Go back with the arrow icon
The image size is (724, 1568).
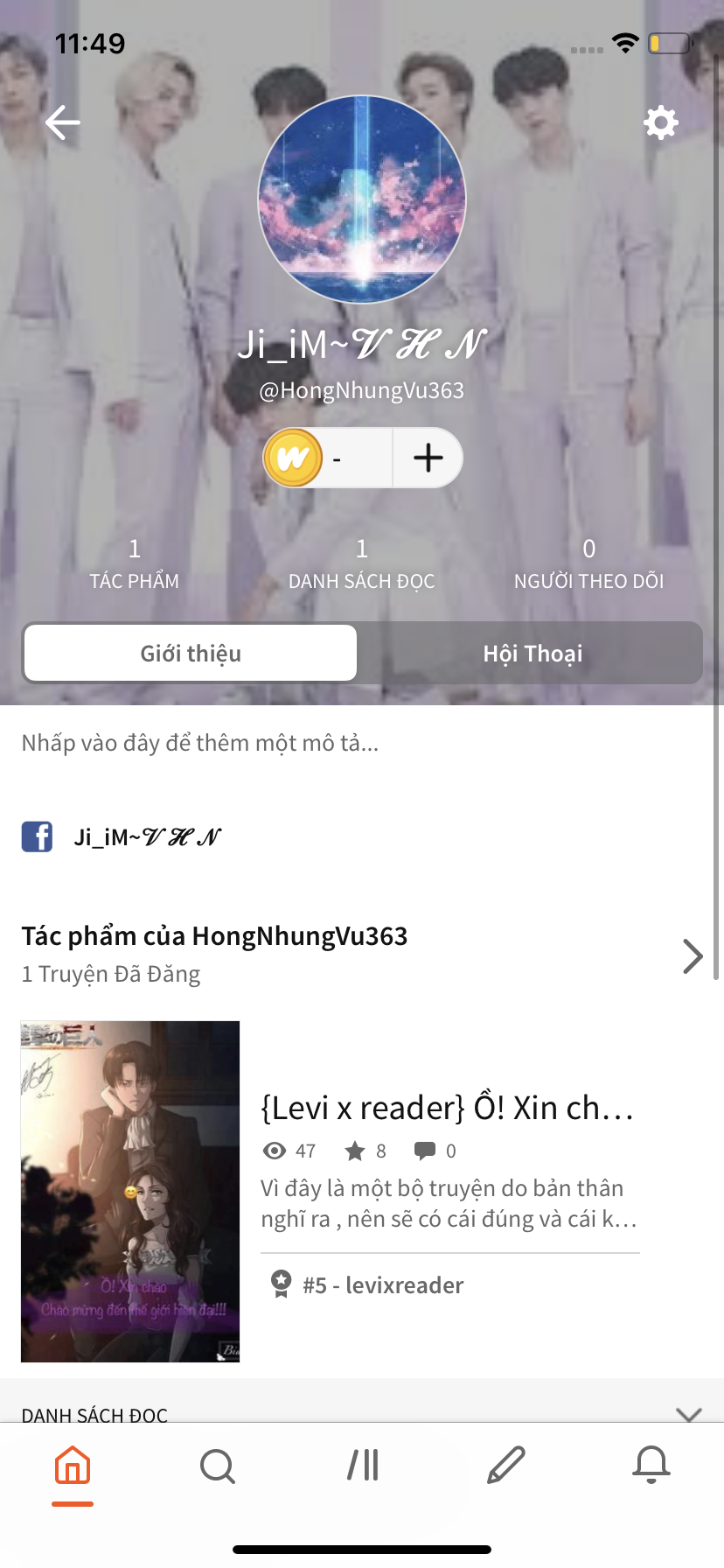tap(63, 122)
